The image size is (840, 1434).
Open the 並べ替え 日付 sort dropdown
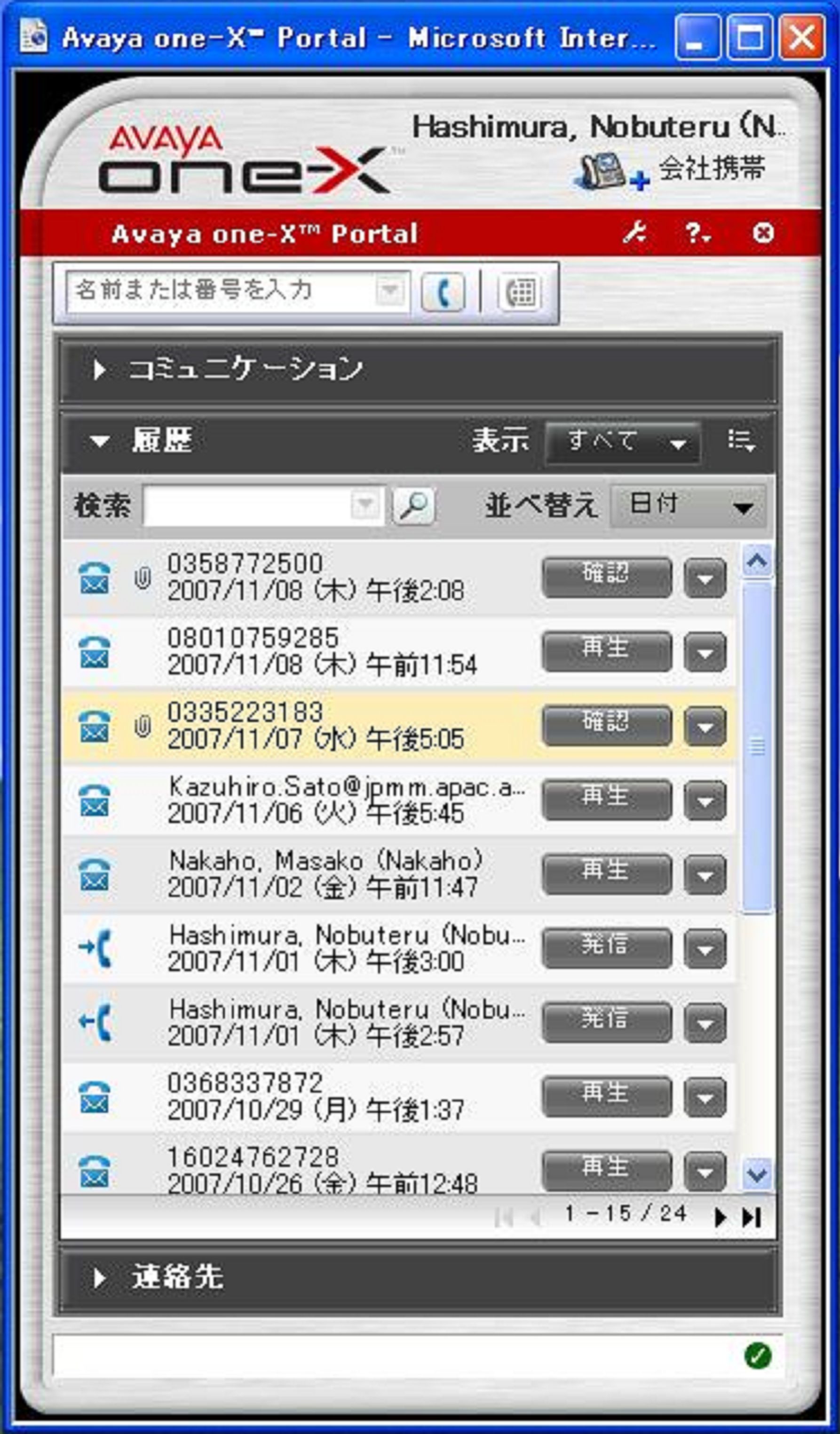(x=688, y=506)
